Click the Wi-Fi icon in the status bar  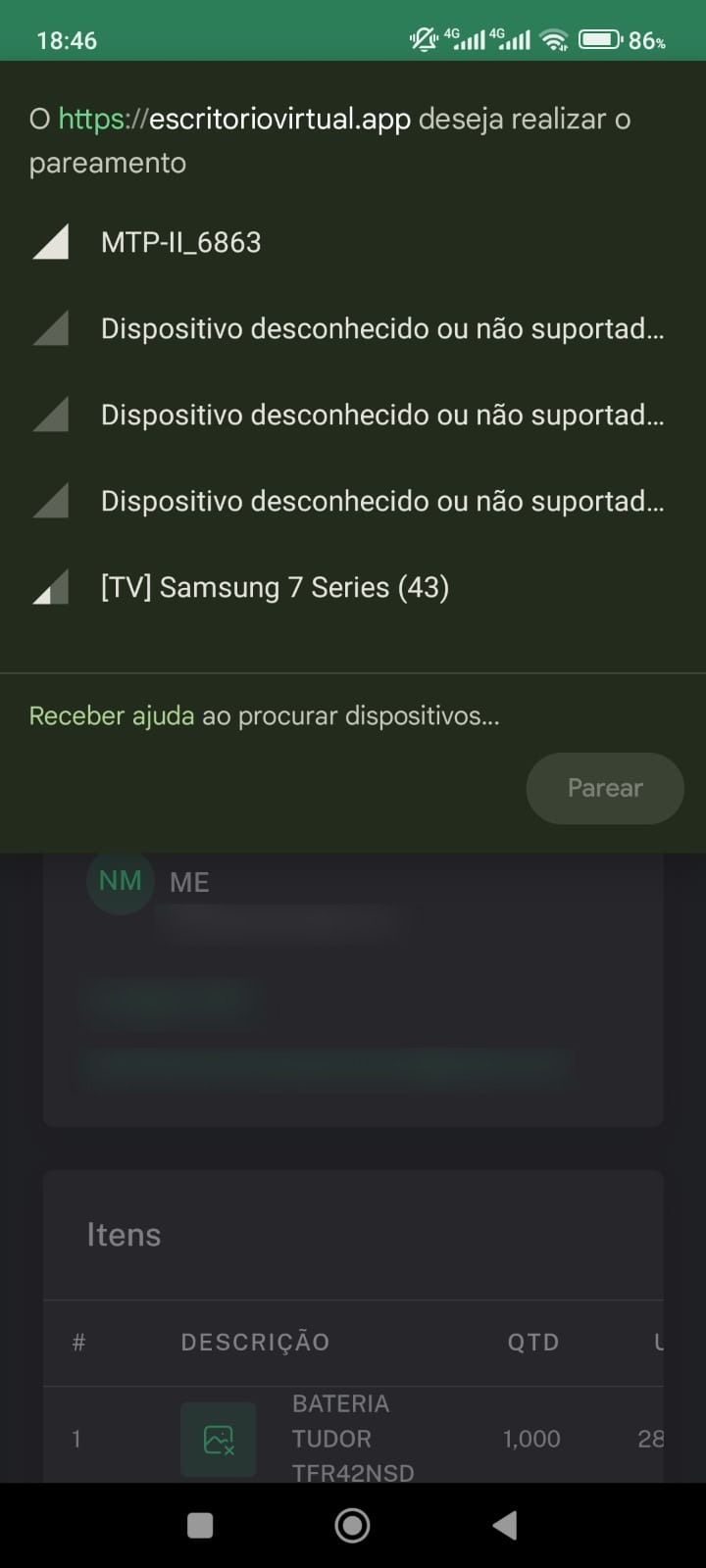point(554,39)
